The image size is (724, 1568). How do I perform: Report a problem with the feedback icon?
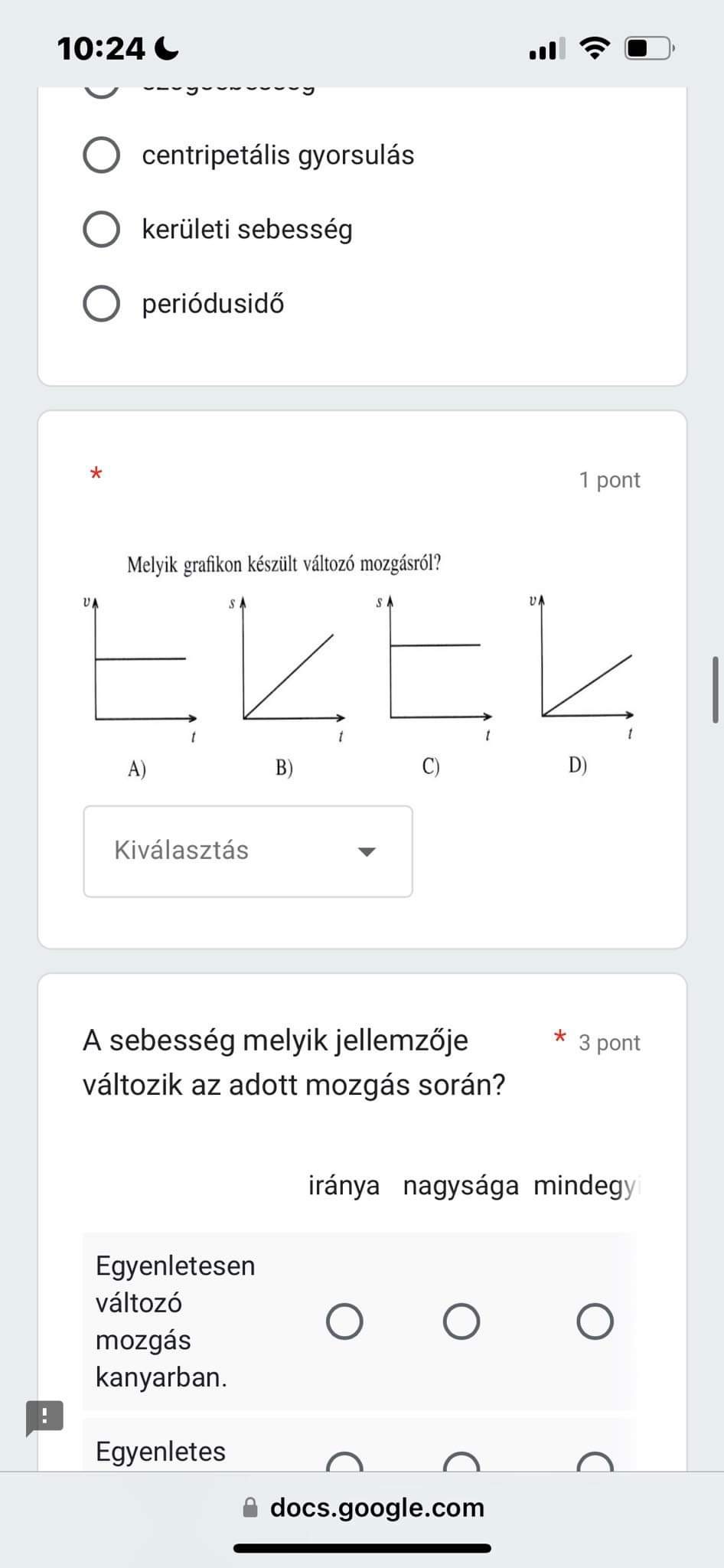[44, 1416]
